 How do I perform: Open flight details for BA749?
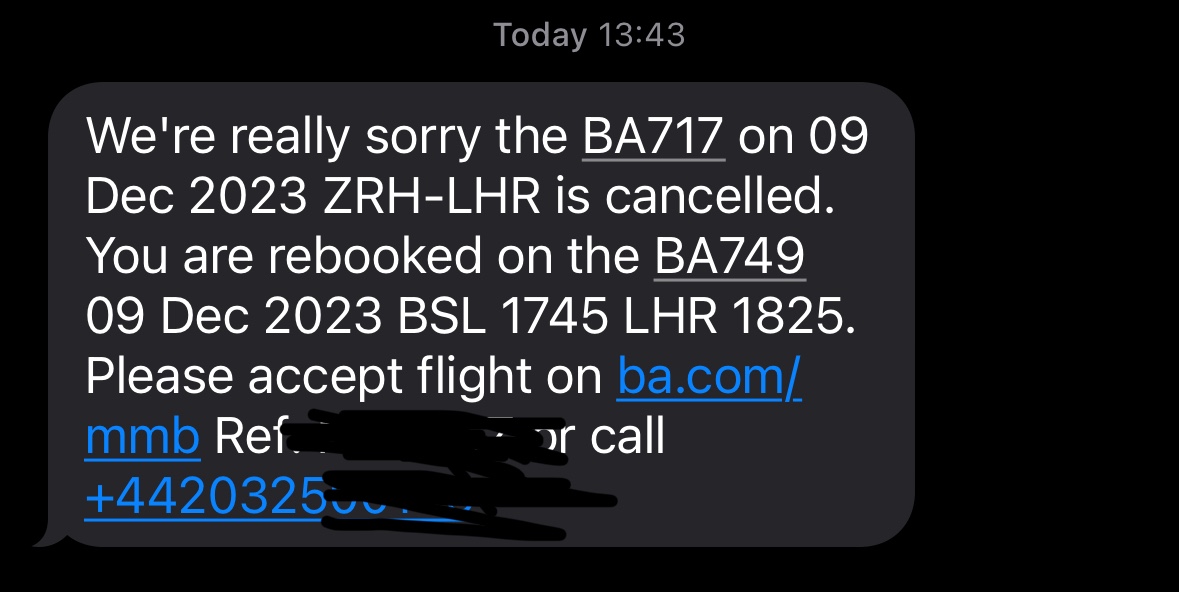click(x=729, y=257)
